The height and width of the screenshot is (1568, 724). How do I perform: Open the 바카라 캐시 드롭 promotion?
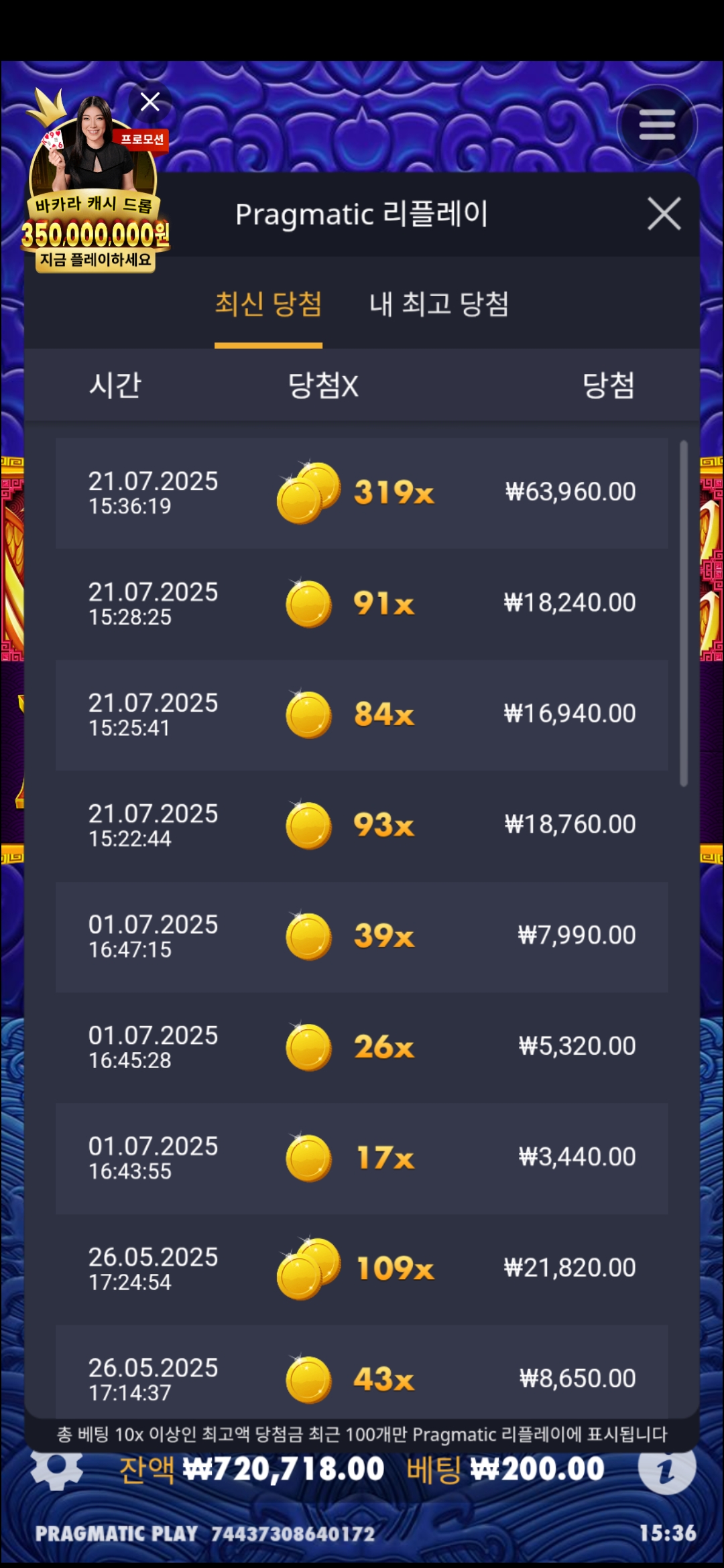[x=94, y=201]
